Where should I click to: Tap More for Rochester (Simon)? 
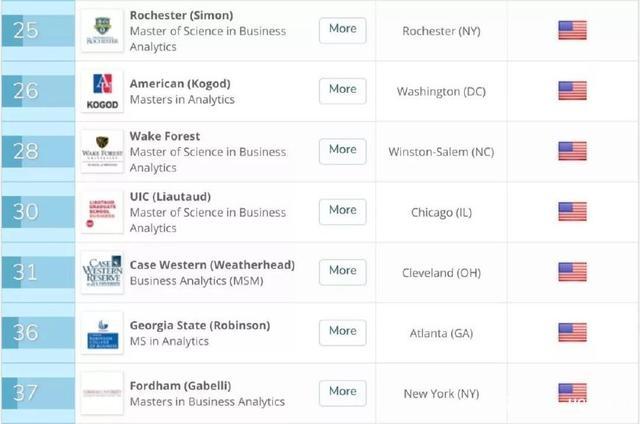(342, 29)
